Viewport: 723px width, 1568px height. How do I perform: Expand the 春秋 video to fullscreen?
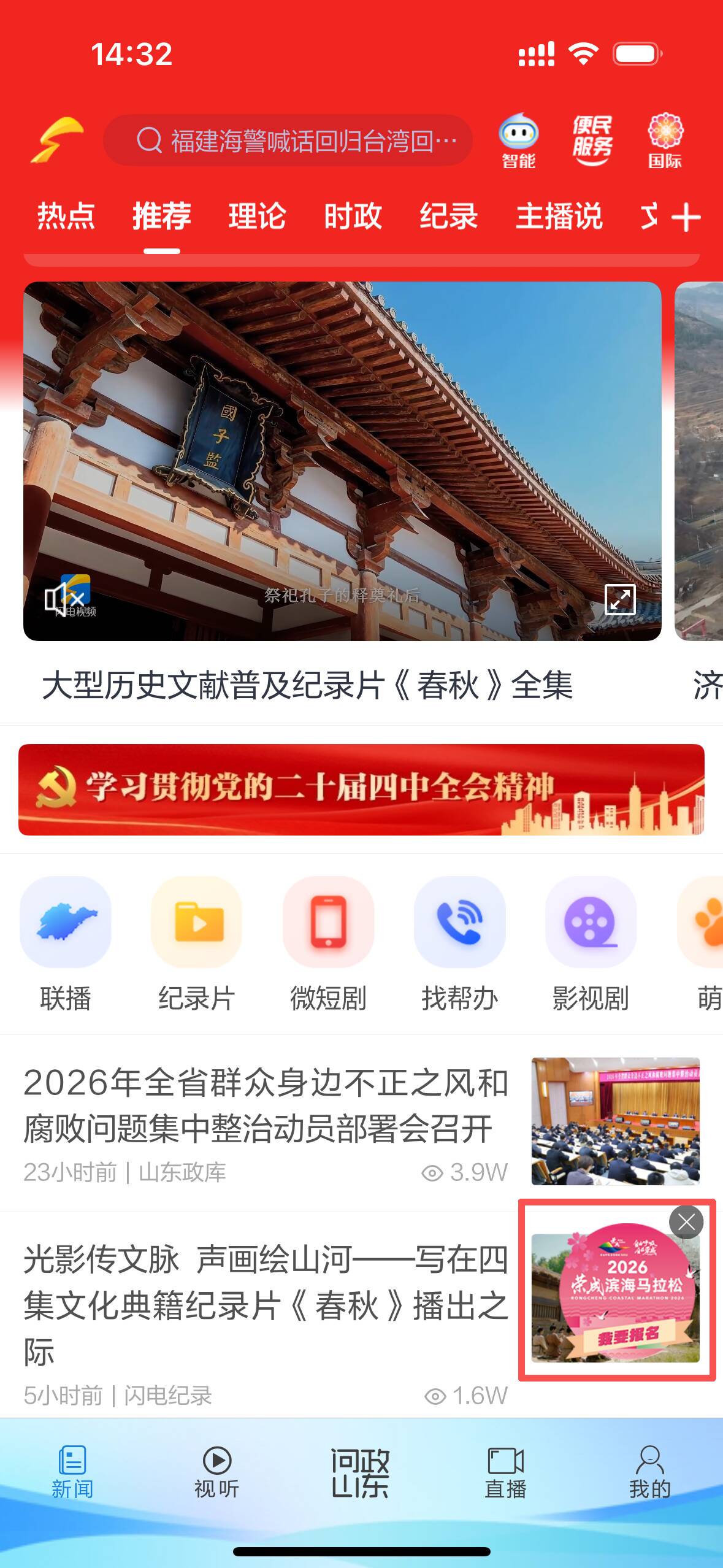click(620, 599)
